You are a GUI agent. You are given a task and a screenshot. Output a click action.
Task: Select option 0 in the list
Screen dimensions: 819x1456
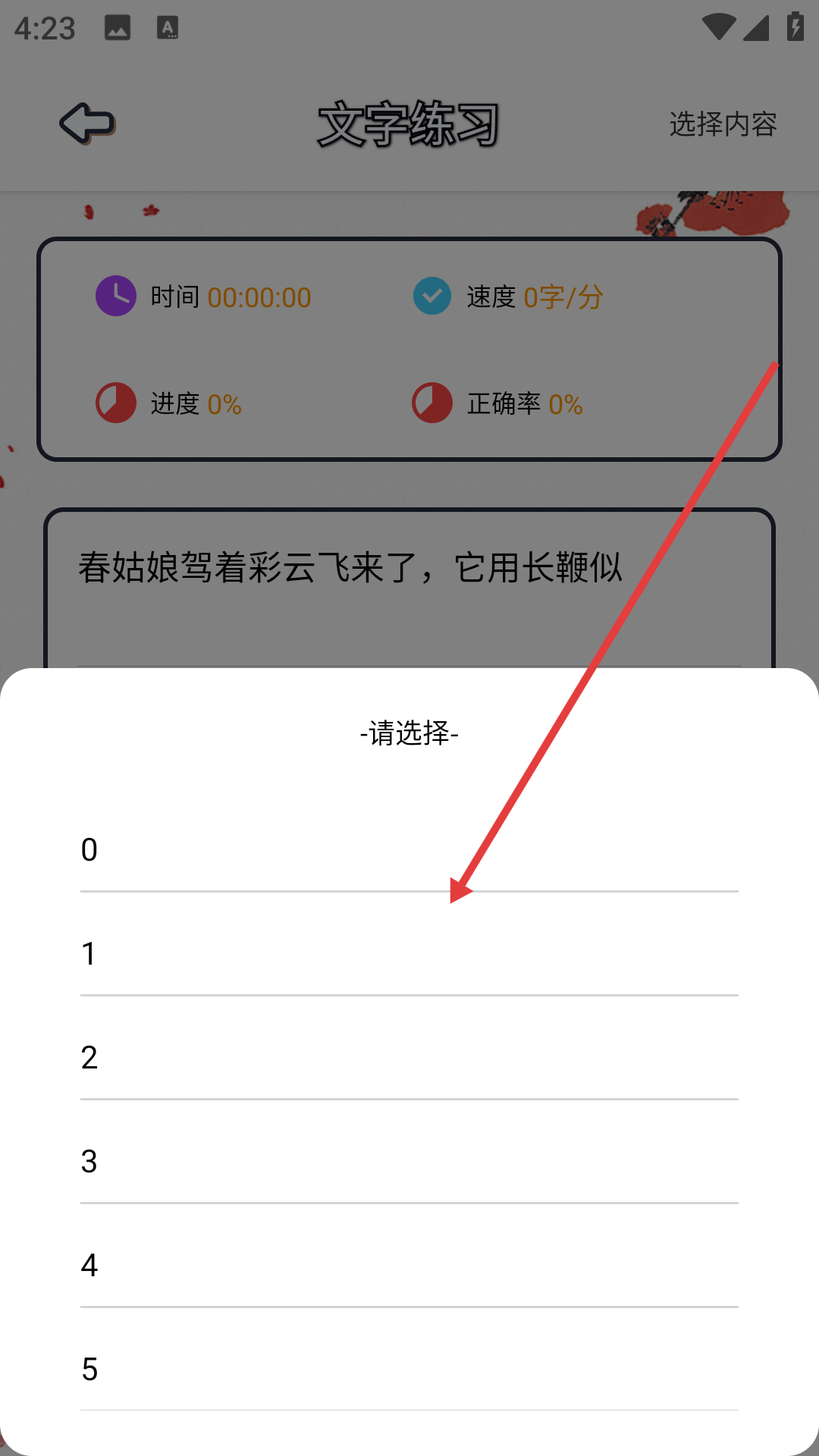409,849
